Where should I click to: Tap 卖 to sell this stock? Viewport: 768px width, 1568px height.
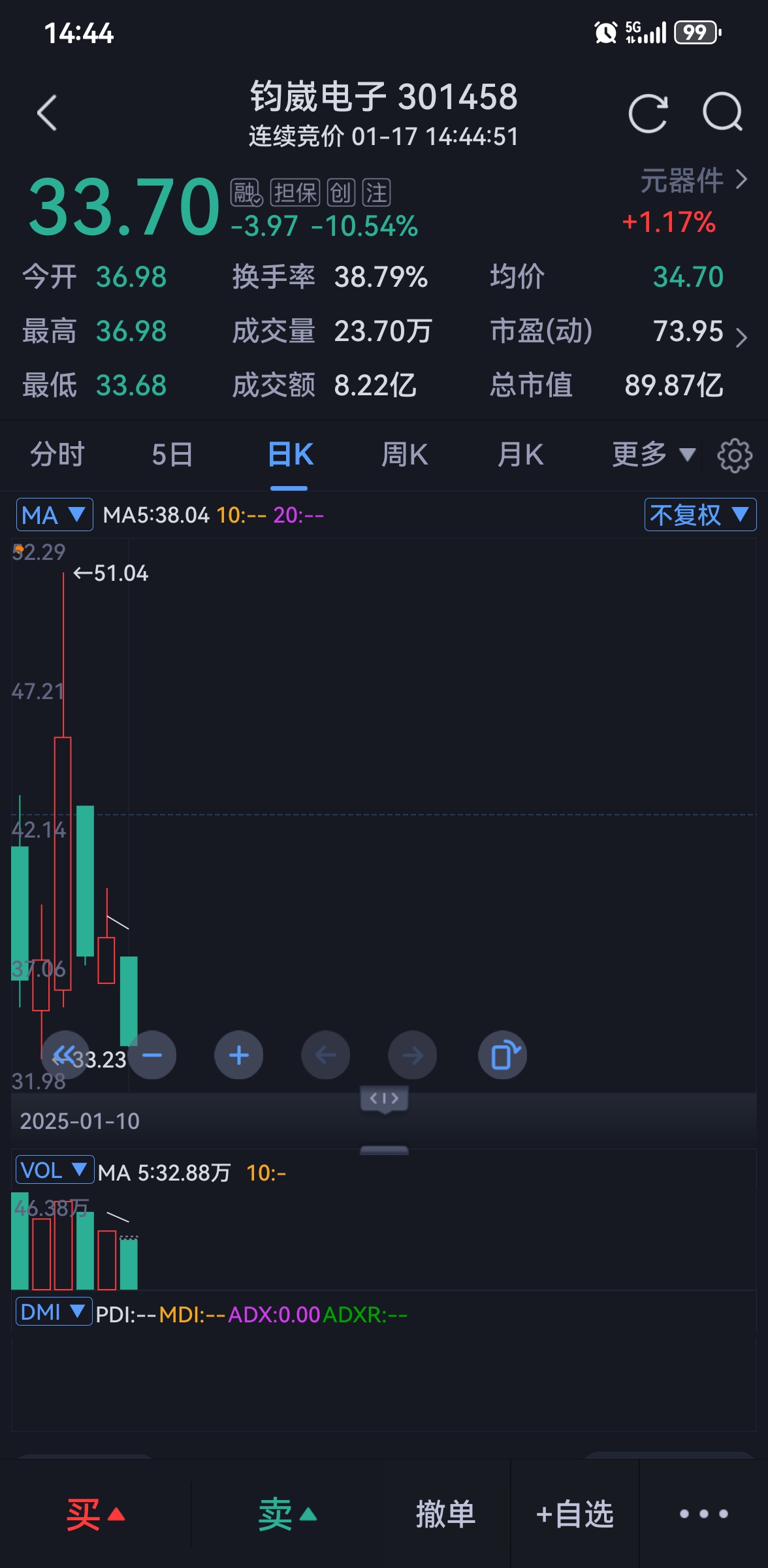click(x=287, y=1514)
